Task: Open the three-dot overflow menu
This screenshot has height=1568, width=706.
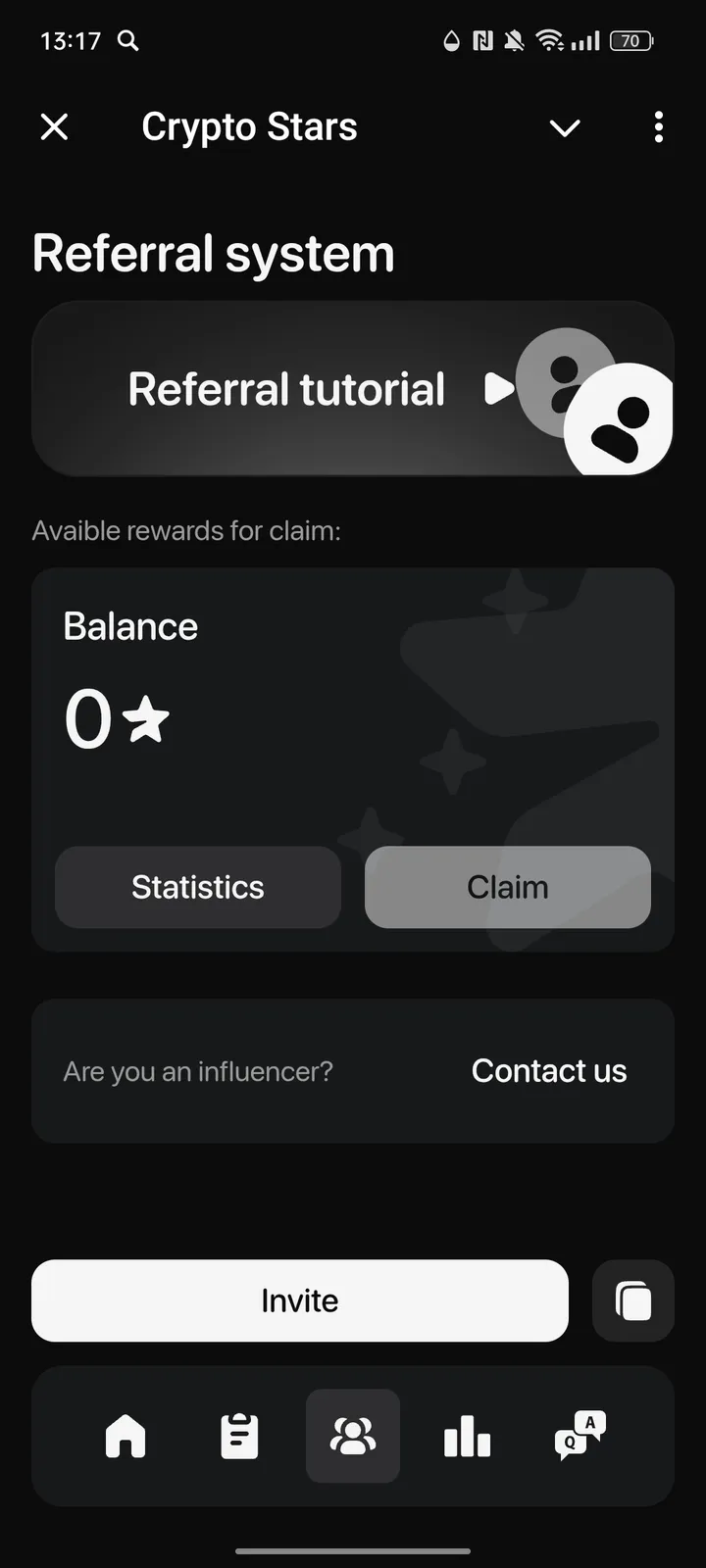Action: click(658, 127)
